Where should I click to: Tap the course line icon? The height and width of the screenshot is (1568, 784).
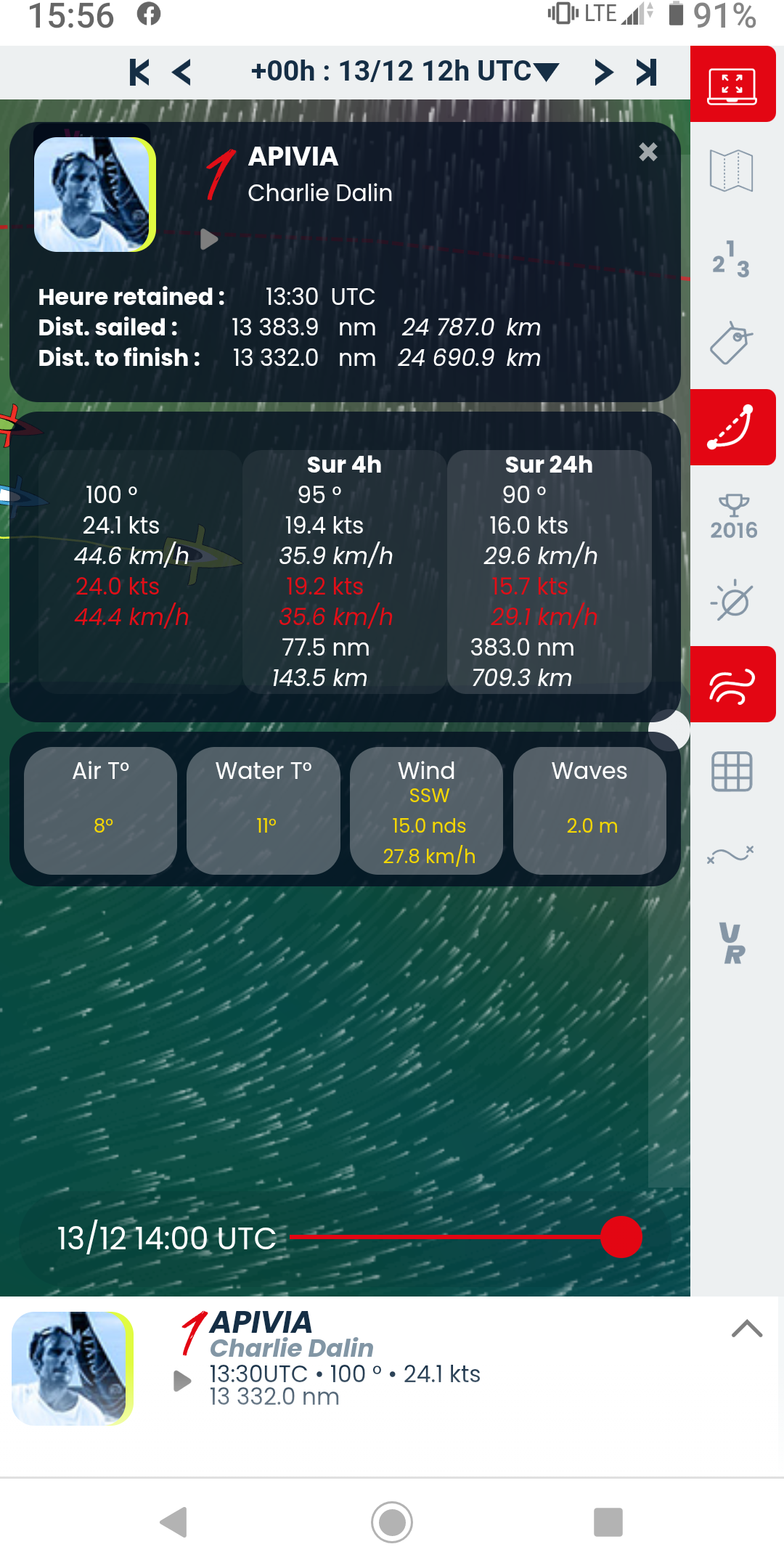click(731, 854)
